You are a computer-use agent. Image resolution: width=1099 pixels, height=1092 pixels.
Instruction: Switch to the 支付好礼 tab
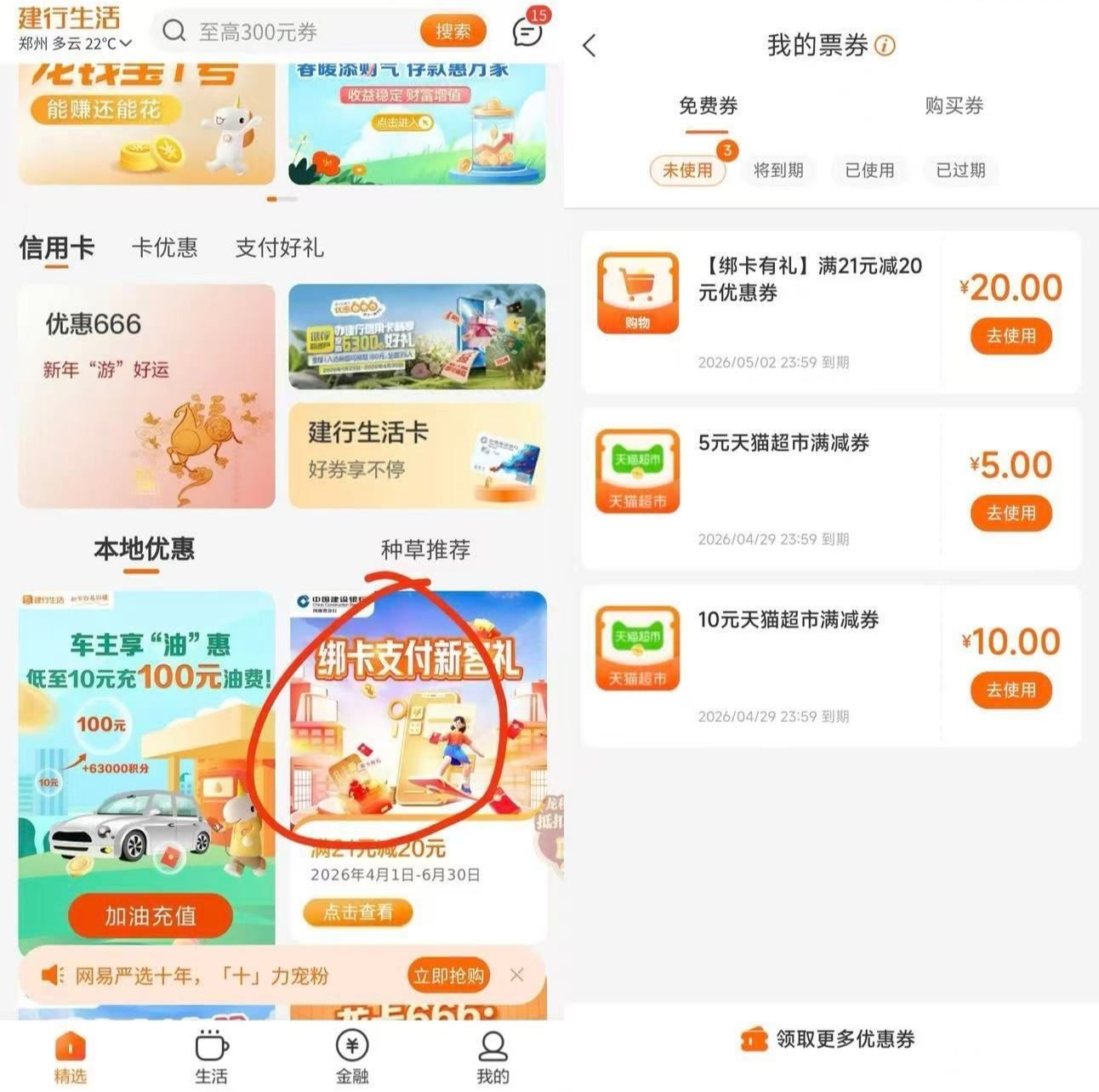tap(279, 247)
